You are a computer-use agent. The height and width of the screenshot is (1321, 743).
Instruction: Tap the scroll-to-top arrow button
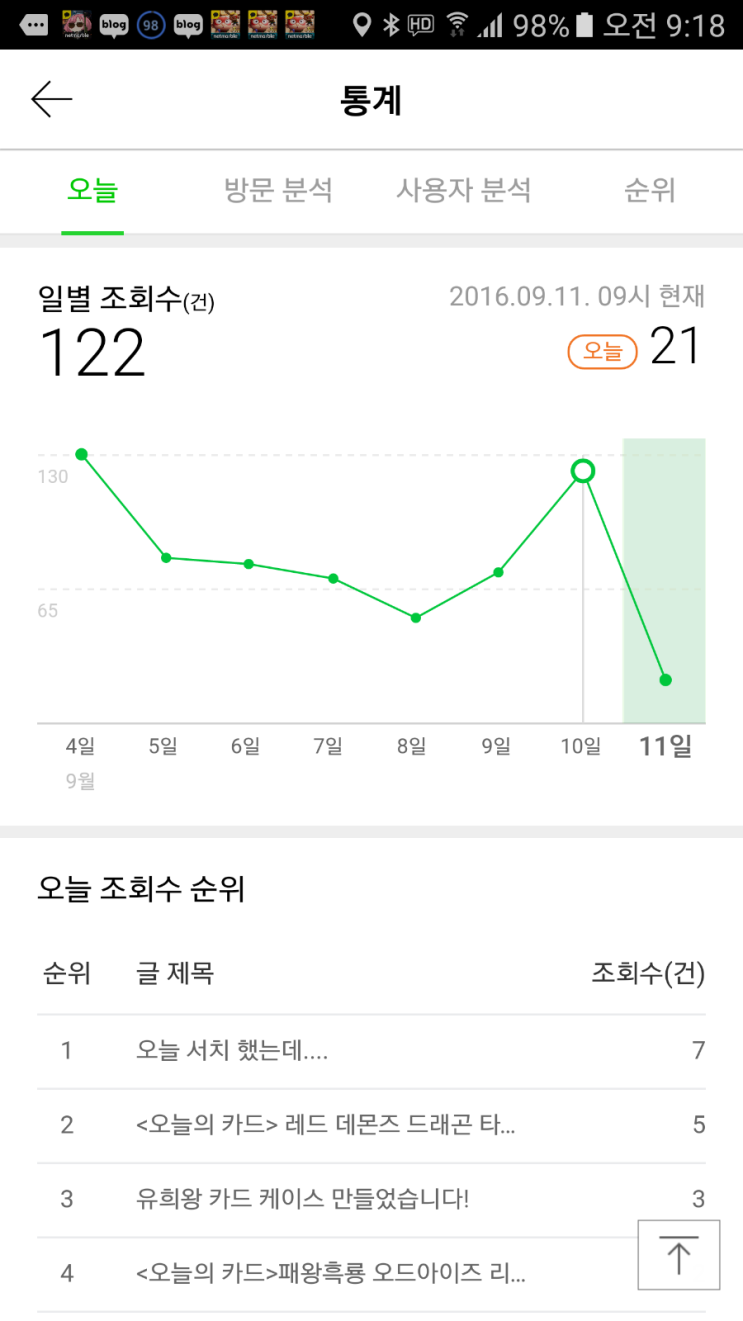click(679, 1254)
